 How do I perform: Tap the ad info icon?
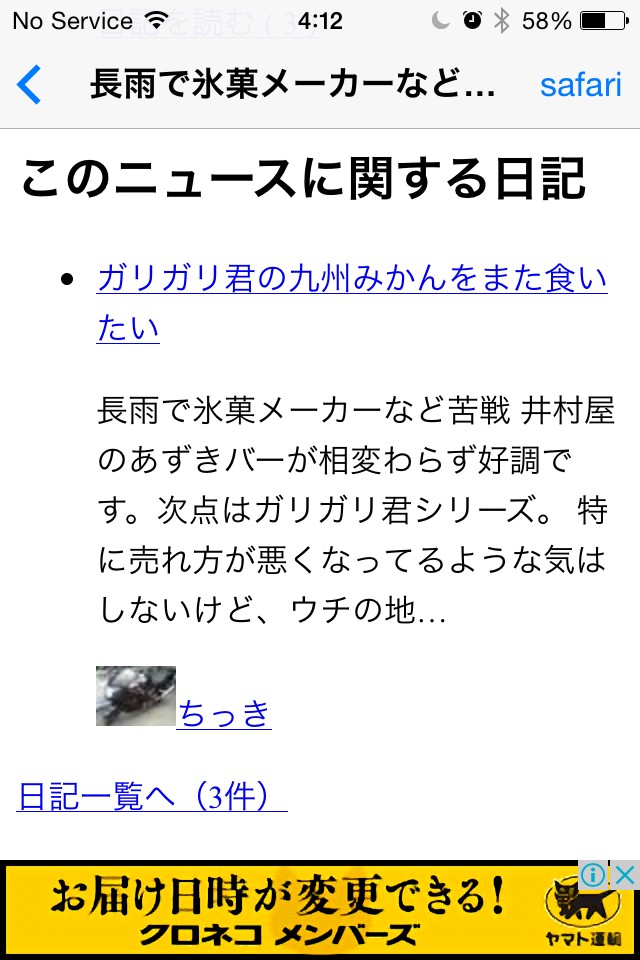point(593,876)
